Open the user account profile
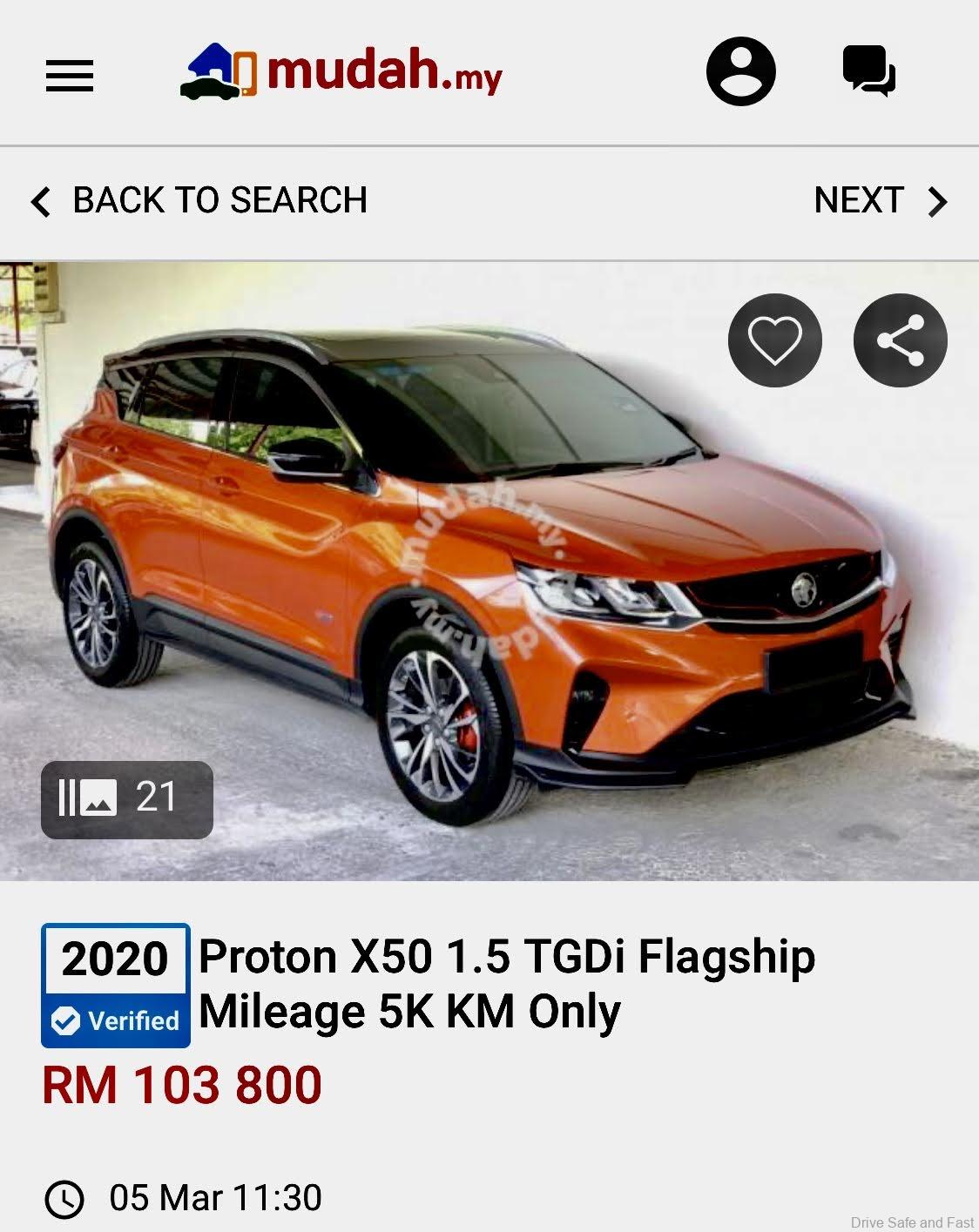The height and width of the screenshot is (1232, 979). click(740, 71)
